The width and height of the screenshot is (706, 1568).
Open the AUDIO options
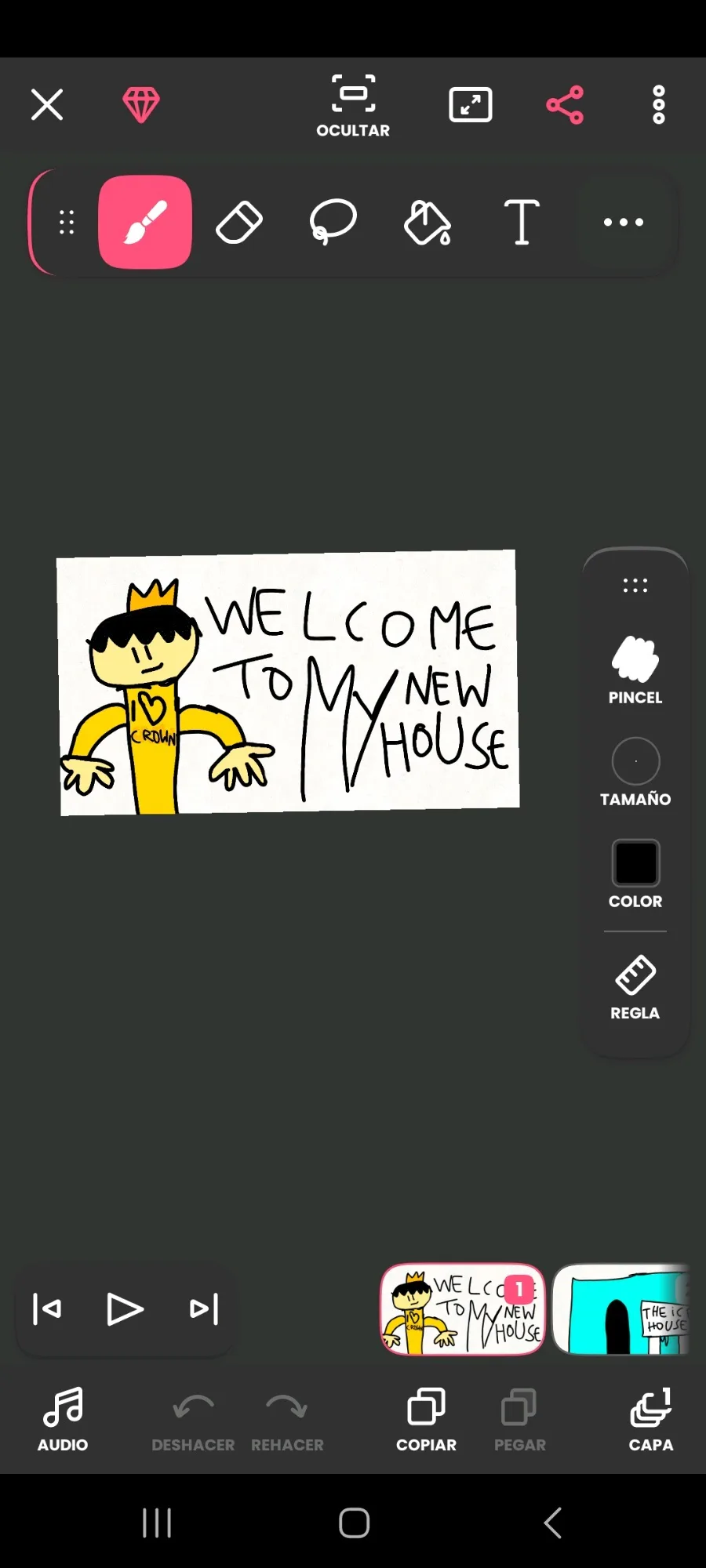pos(63,1419)
